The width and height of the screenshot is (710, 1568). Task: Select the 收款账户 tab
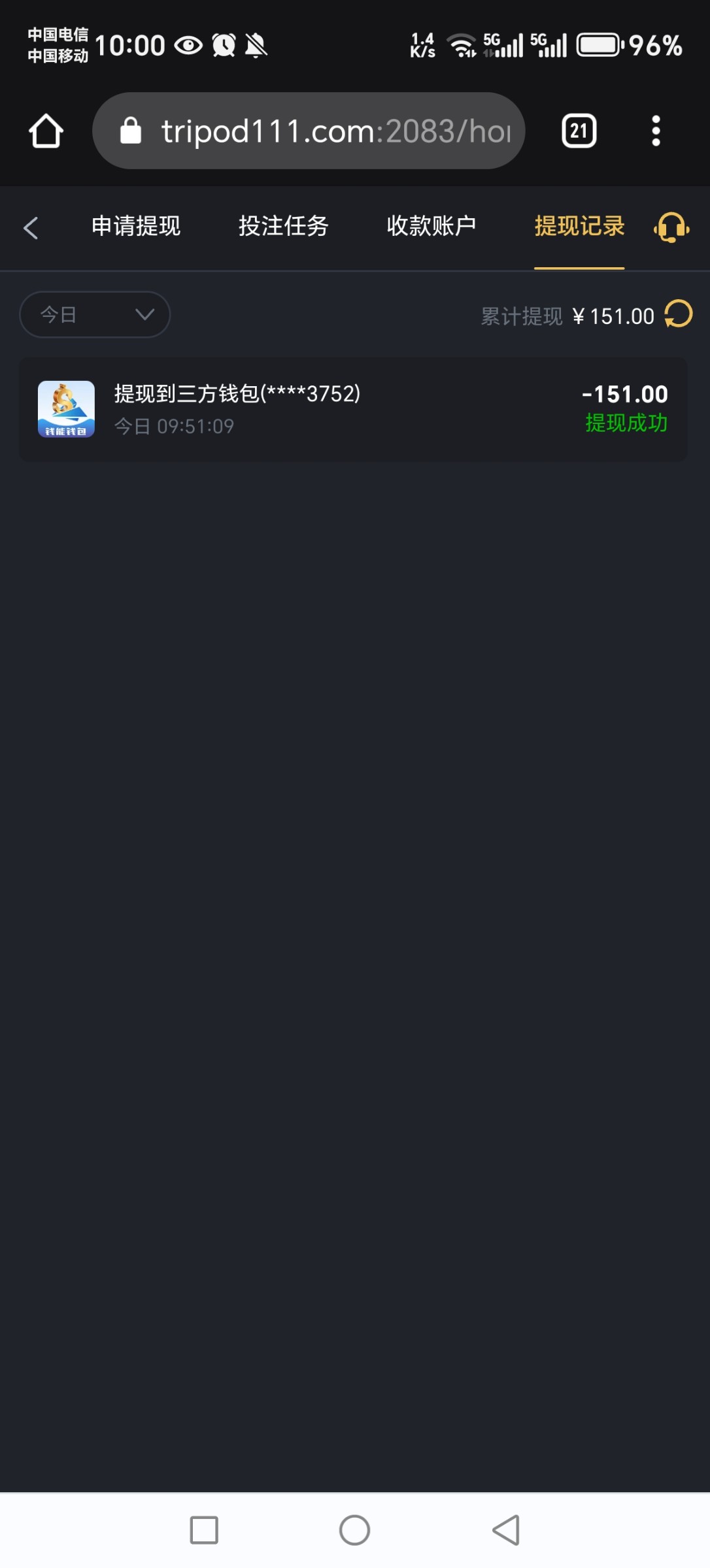pyautogui.click(x=431, y=226)
